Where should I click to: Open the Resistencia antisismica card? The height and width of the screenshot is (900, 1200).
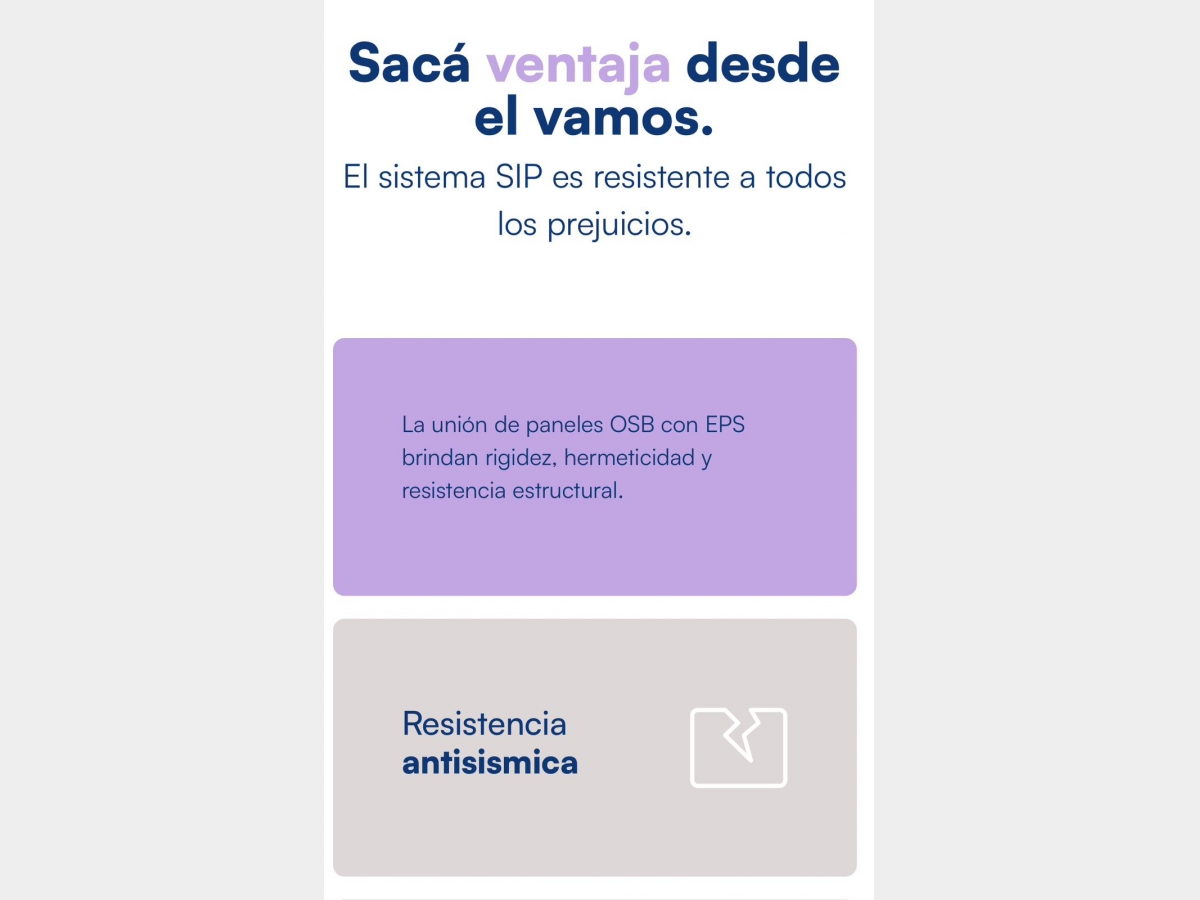click(594, 747)
